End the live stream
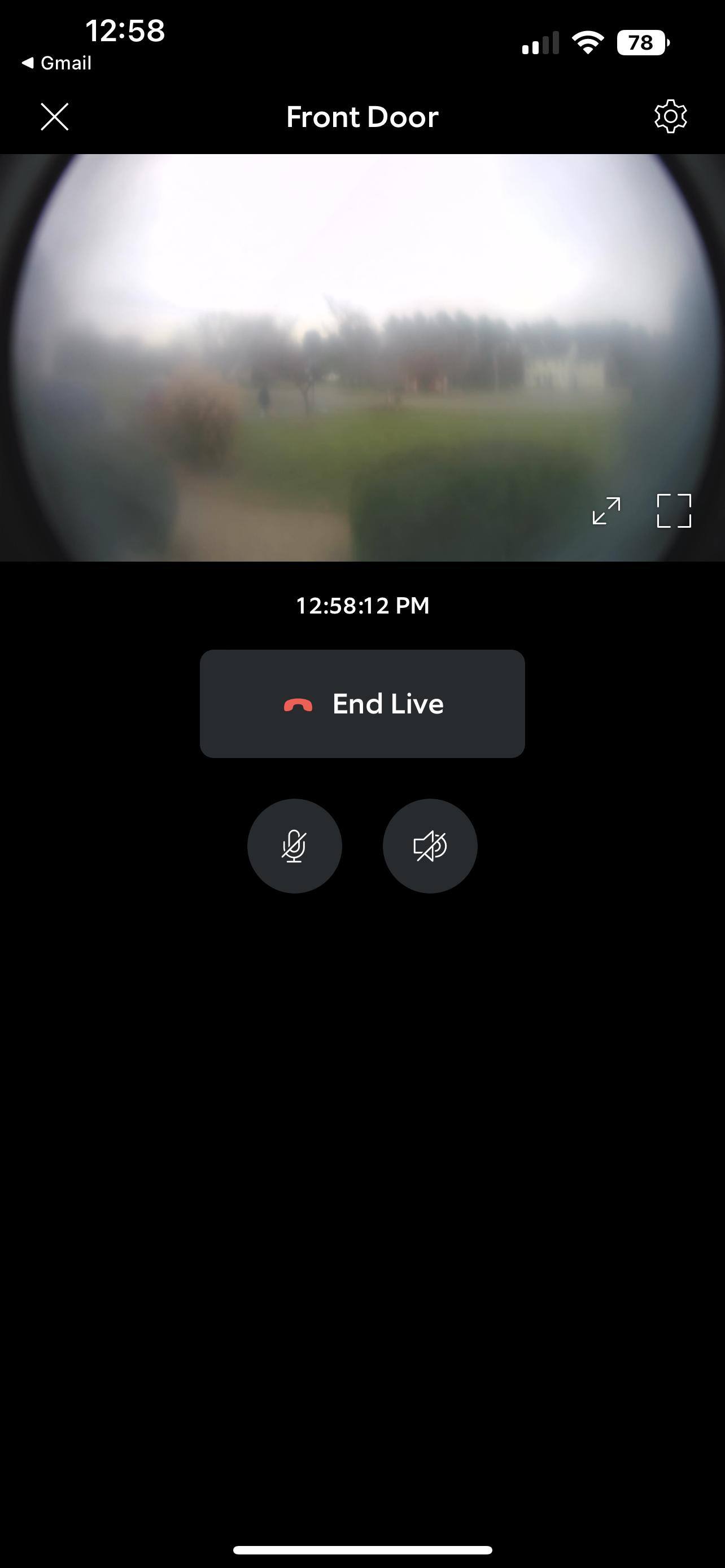Screen dimensions: 725x1568 [362, 704]
